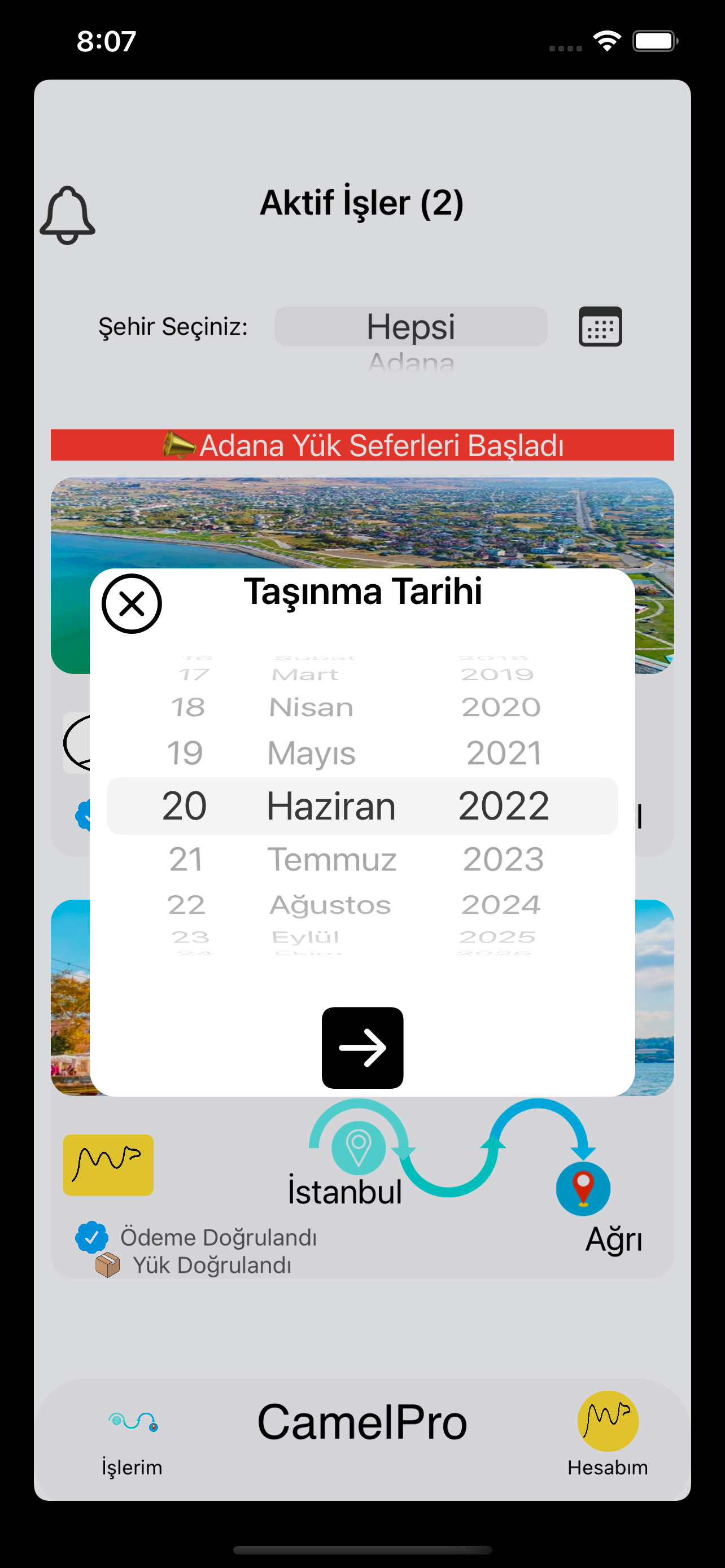Viewport: 725px width, 1568px height.
Task: Open the Hepsi city picker
Action: click(410, 327)
